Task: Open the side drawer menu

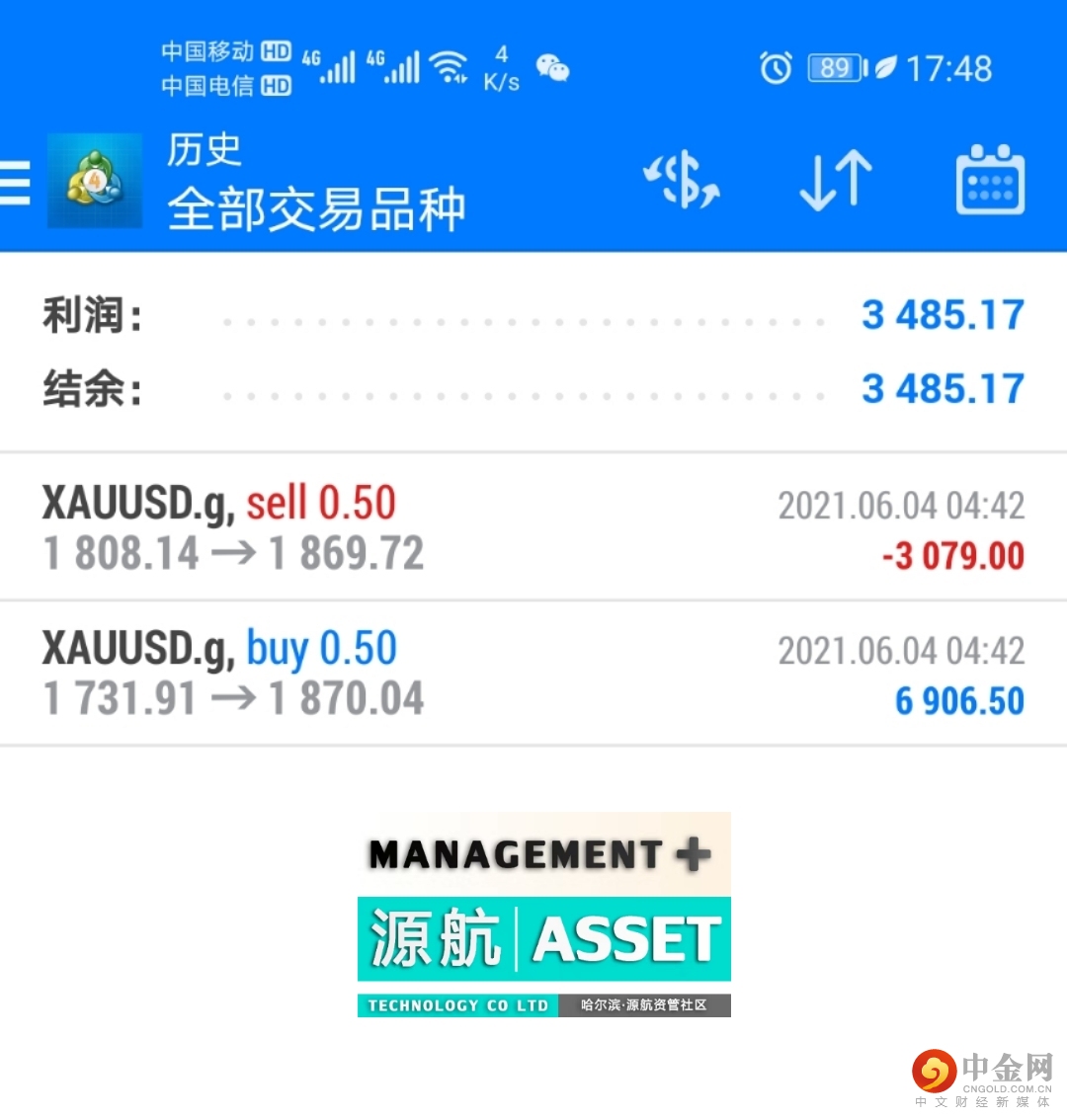Action: [16, 183]
